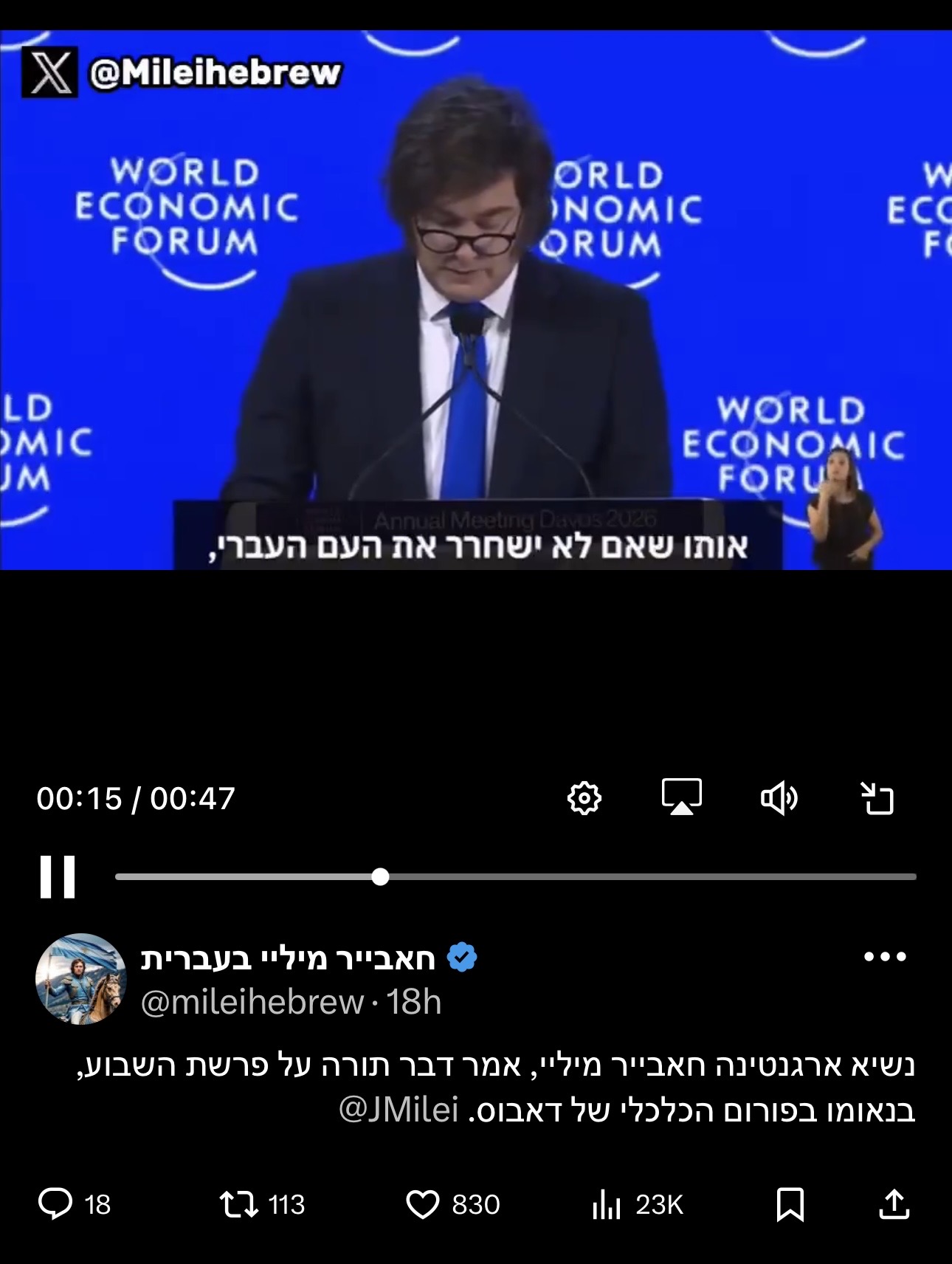Bookmark this post
952x1264 pixels.
790,1204
